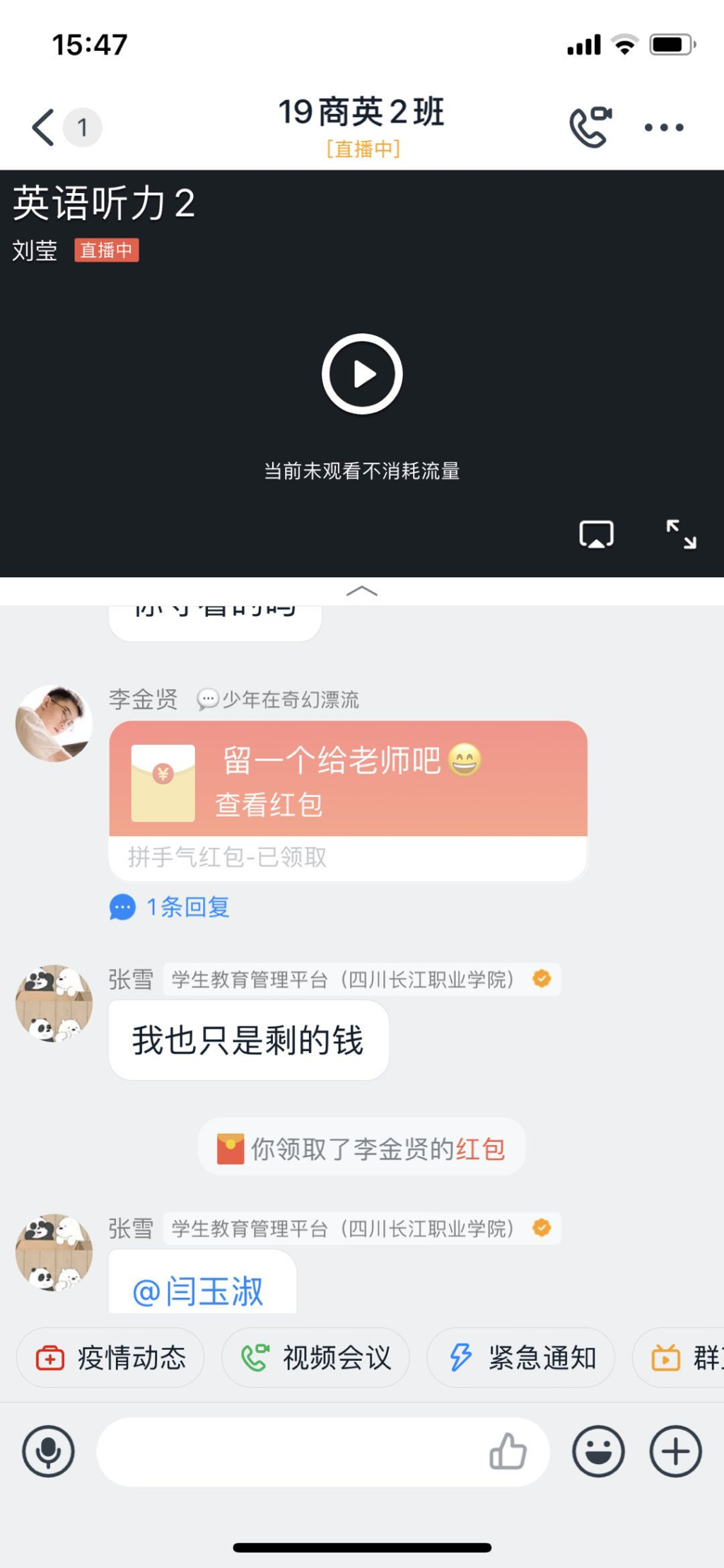Collapse the live video panel

tap(362, 591)
